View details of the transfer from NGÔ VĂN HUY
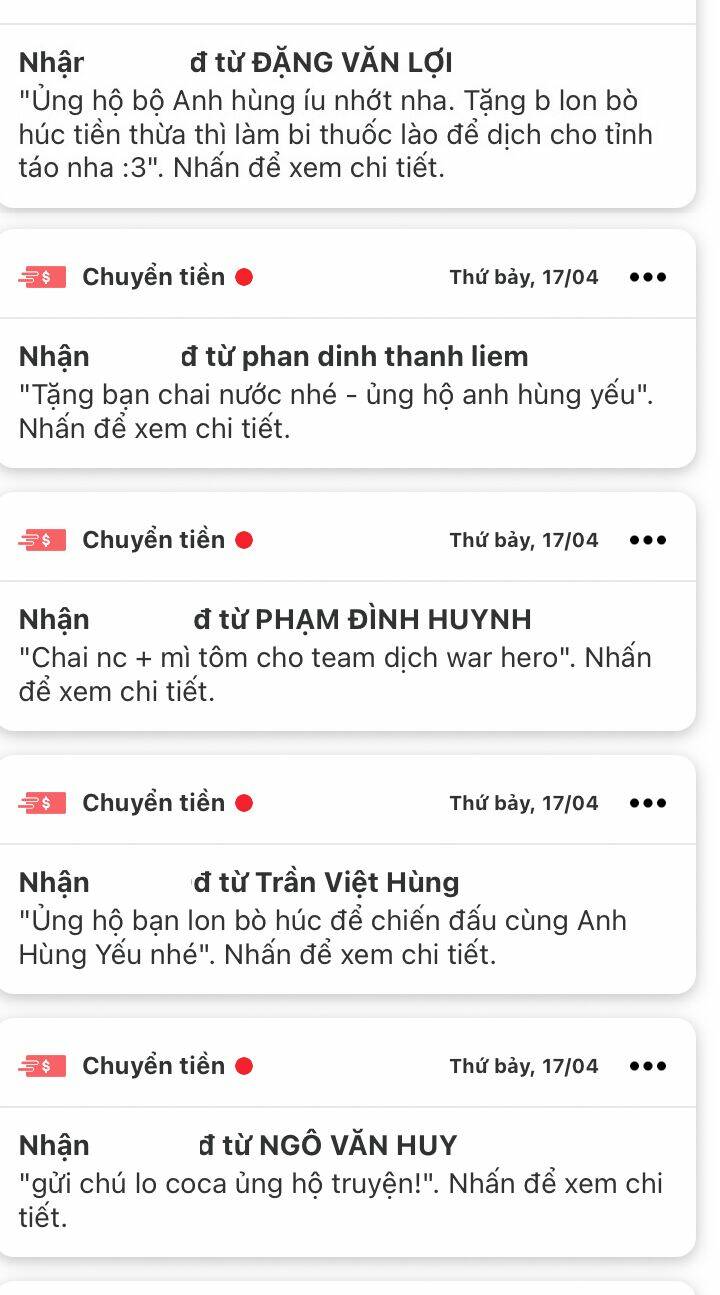The image size is (720, 1295). tap(340, 1182)
